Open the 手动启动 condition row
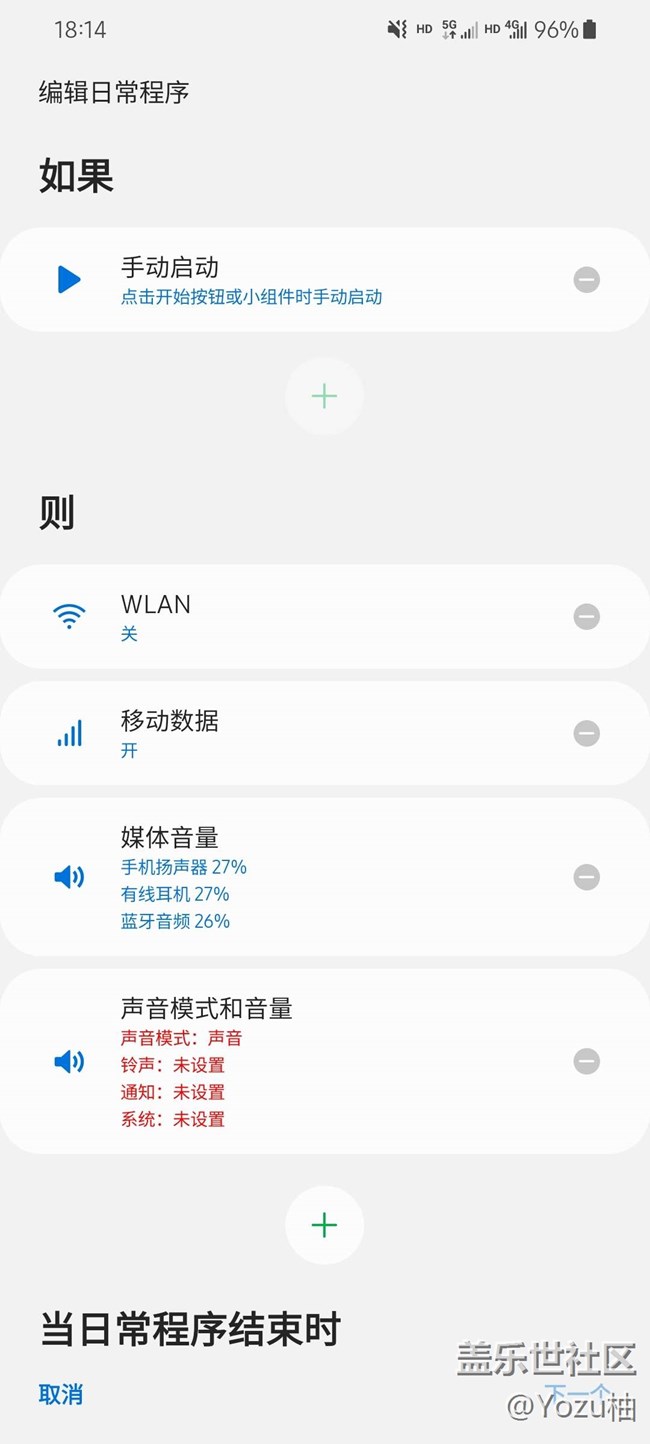650x1444 pixels. pyautogui.click(x=324, y=280)
